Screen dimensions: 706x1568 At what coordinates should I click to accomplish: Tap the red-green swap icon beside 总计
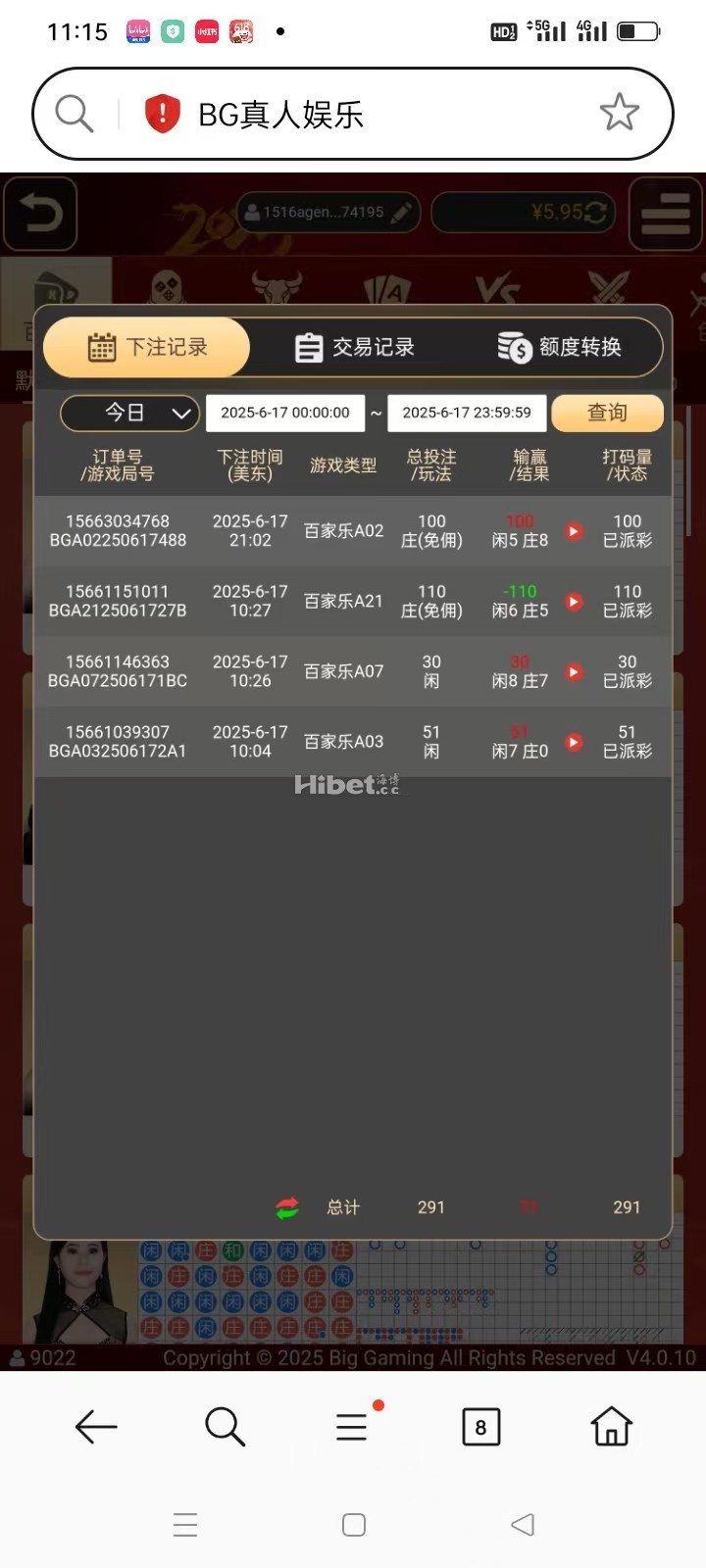(287, 1208)
